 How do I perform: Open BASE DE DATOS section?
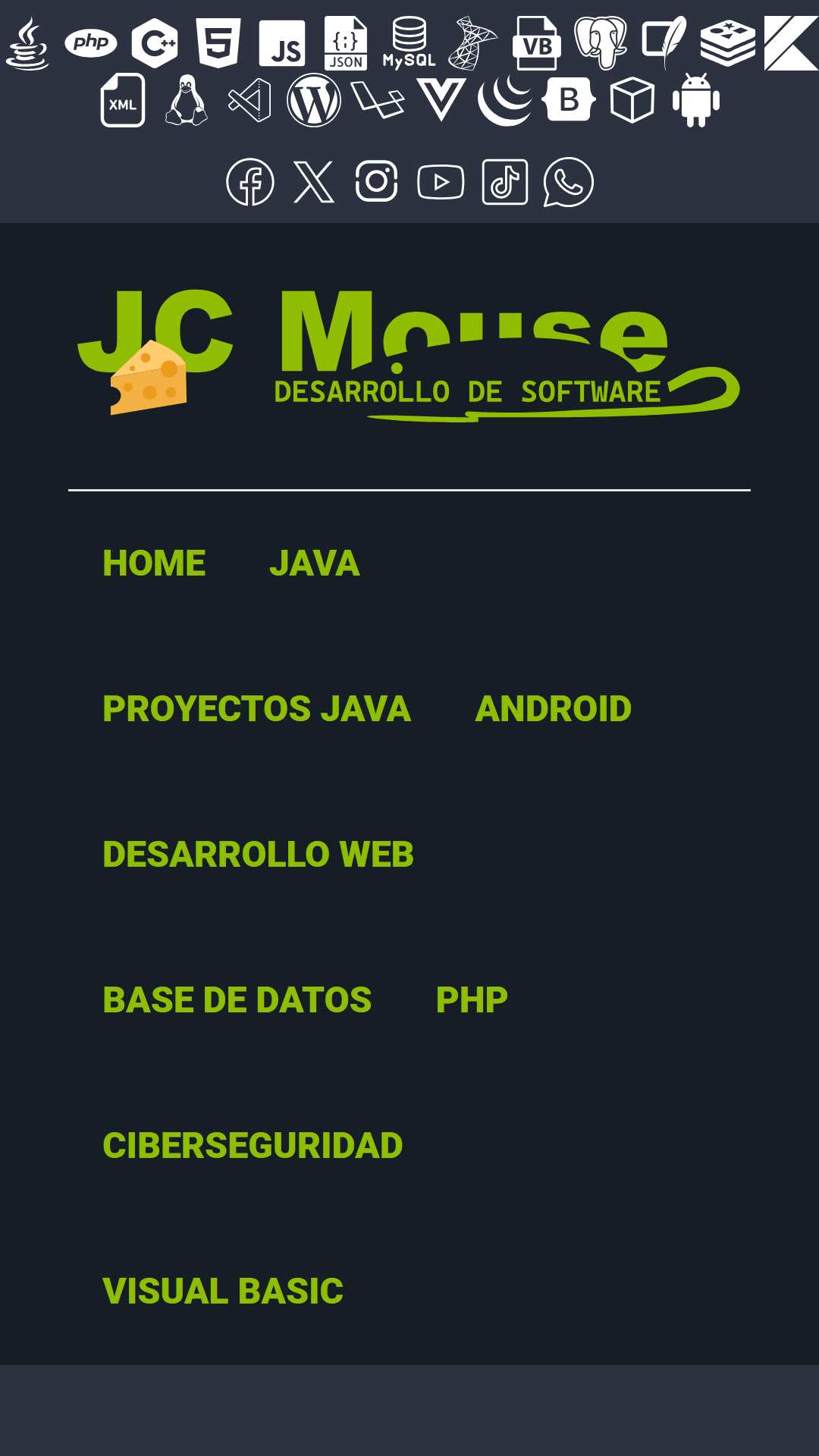[237, 1000]
